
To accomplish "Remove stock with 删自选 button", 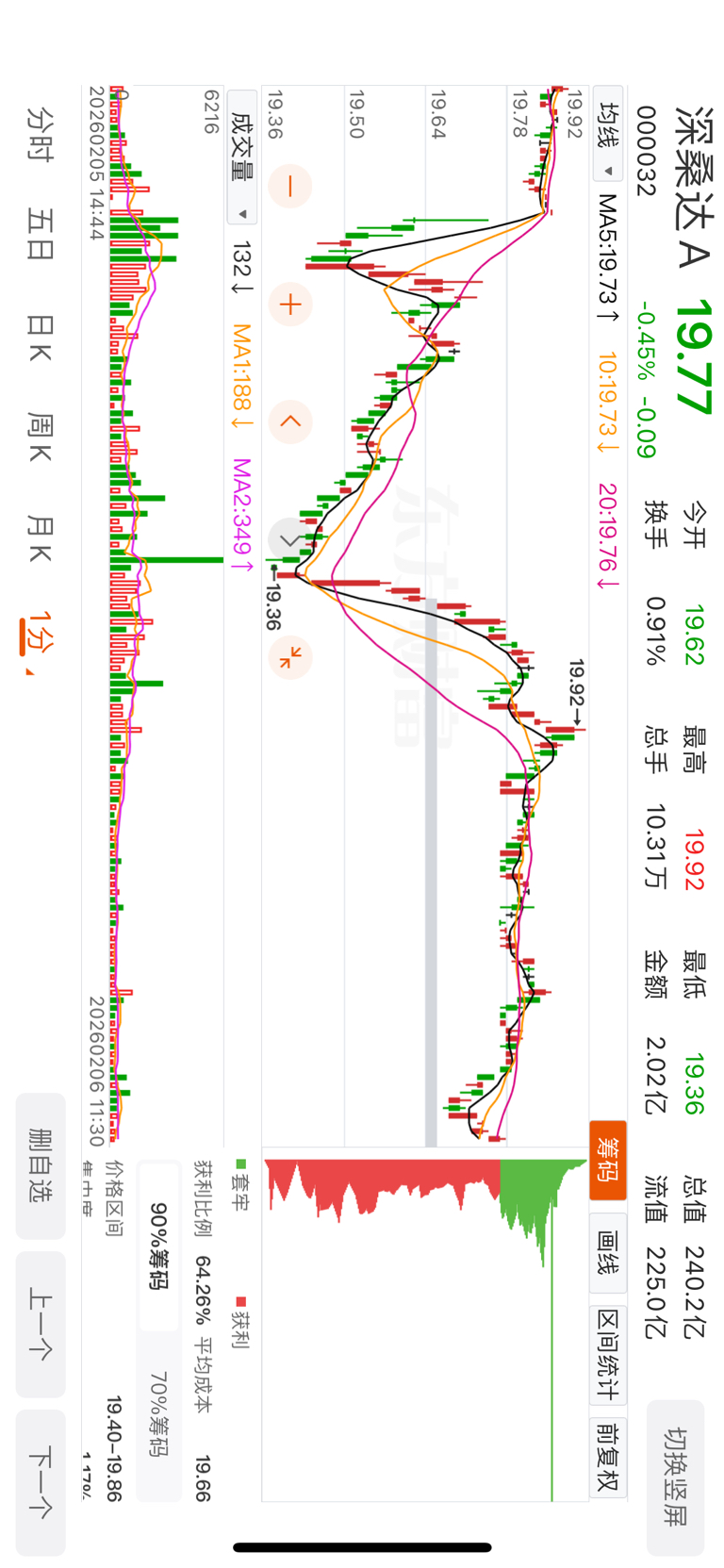I will tap(41, 1165).
